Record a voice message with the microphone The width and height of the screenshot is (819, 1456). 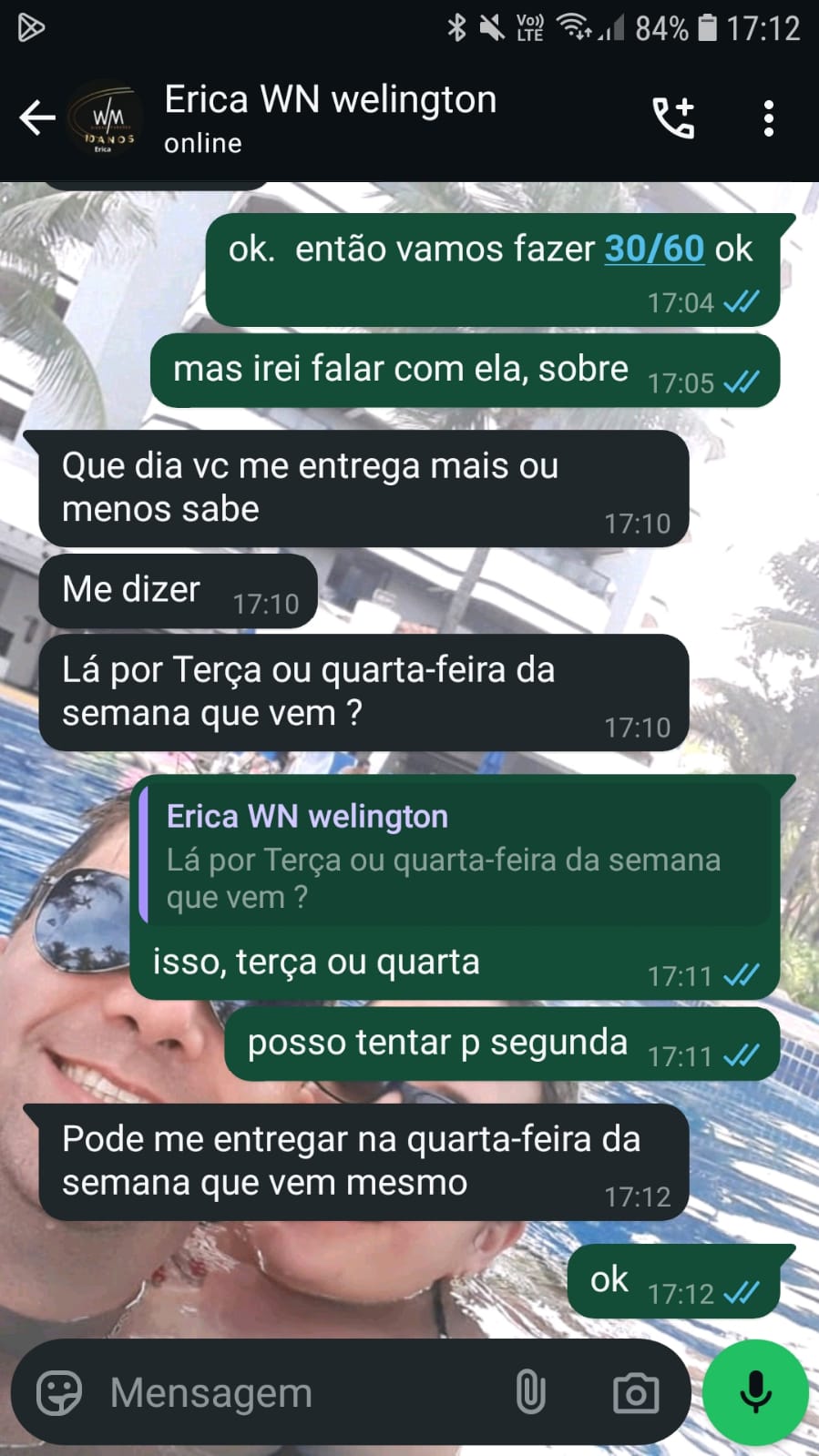(755, 1392)
